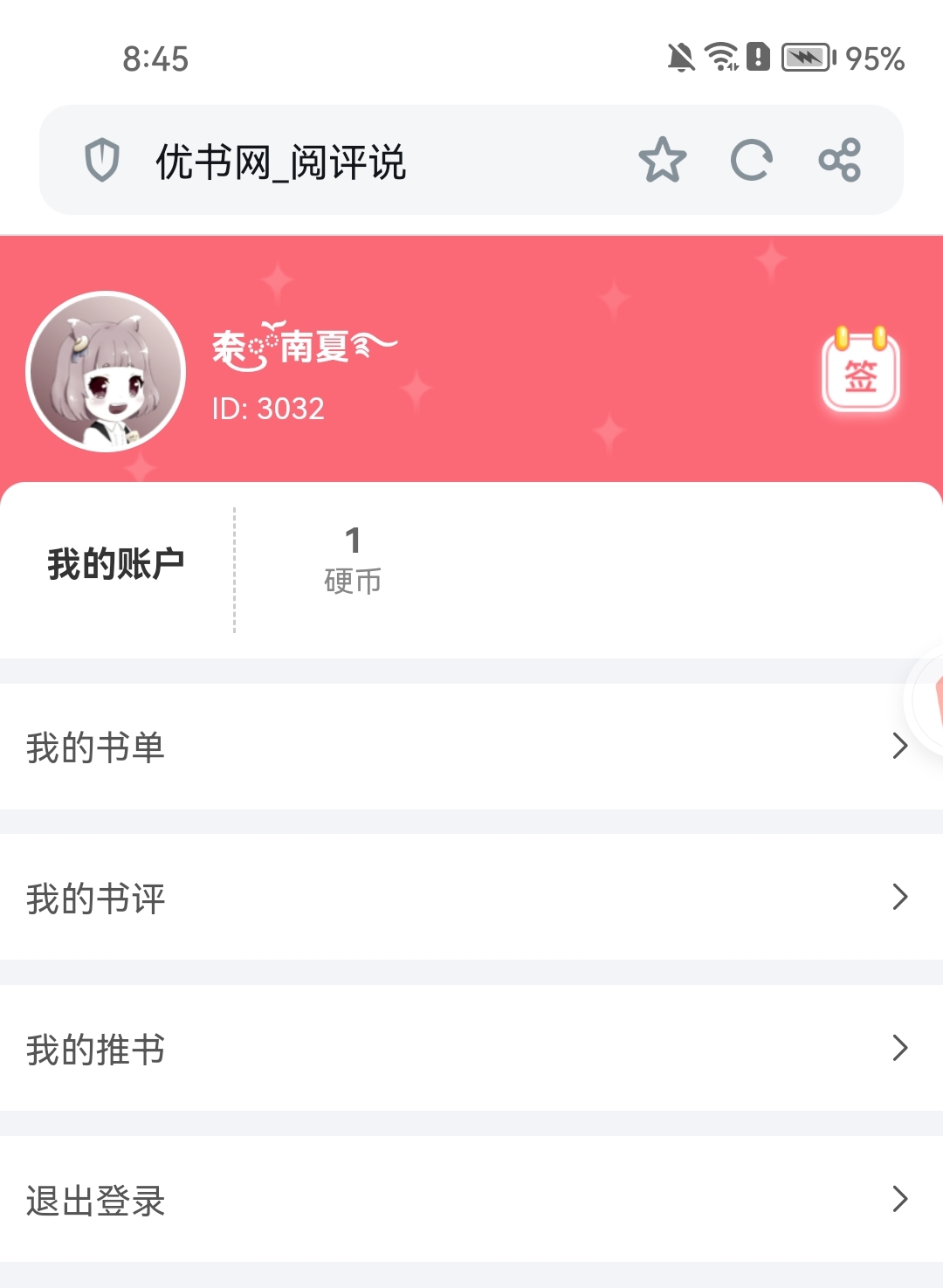Reload the page
This screenshot has width=943, height=1288.
(751, 161)
